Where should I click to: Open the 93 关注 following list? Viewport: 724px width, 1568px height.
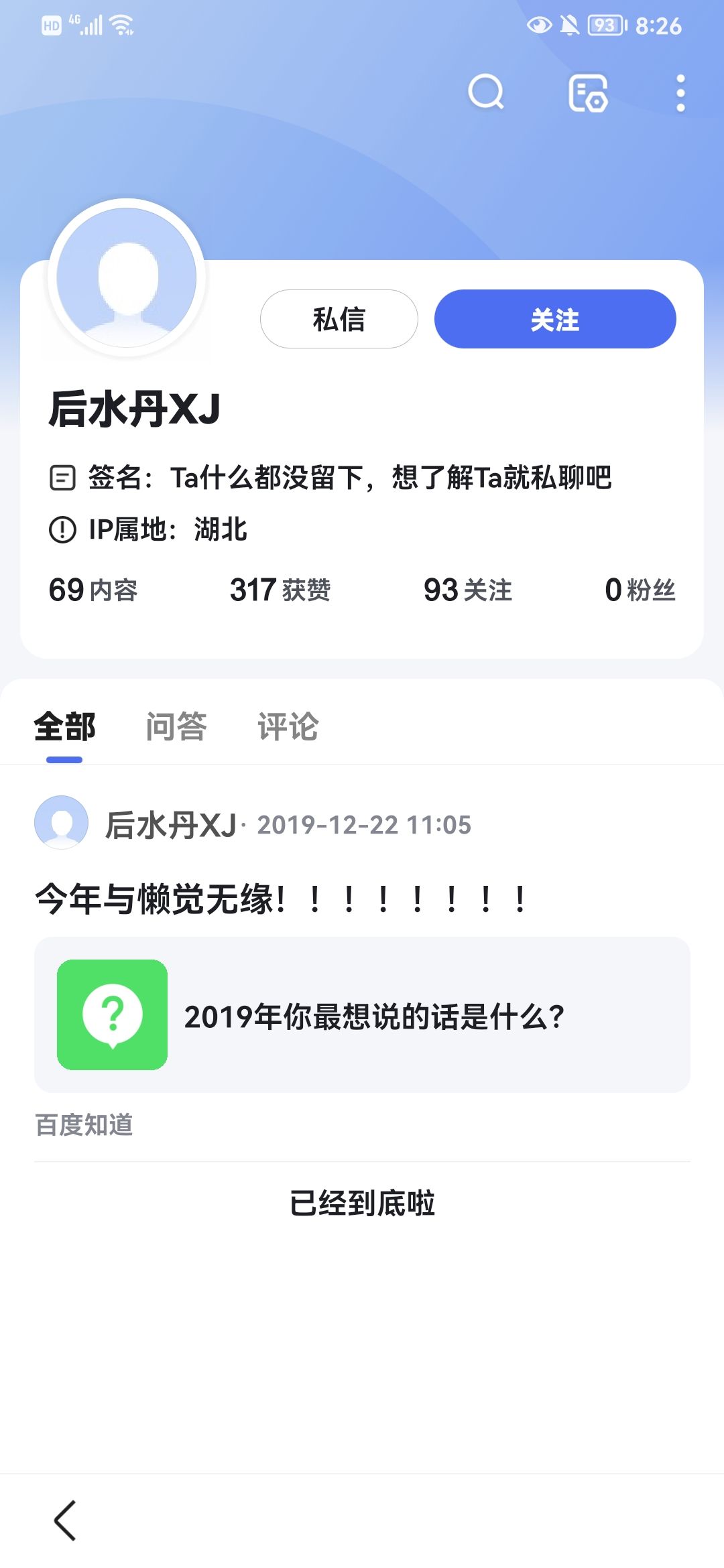click(x=468, y=590)
